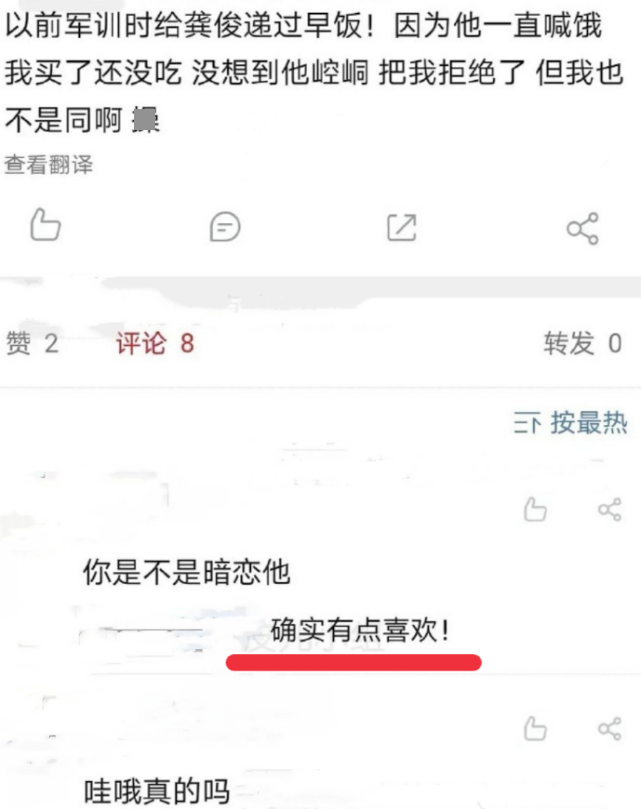The image size is (641, 809).
Task: Share the comment 你是不是暗恋他
Action: [609, 510]
